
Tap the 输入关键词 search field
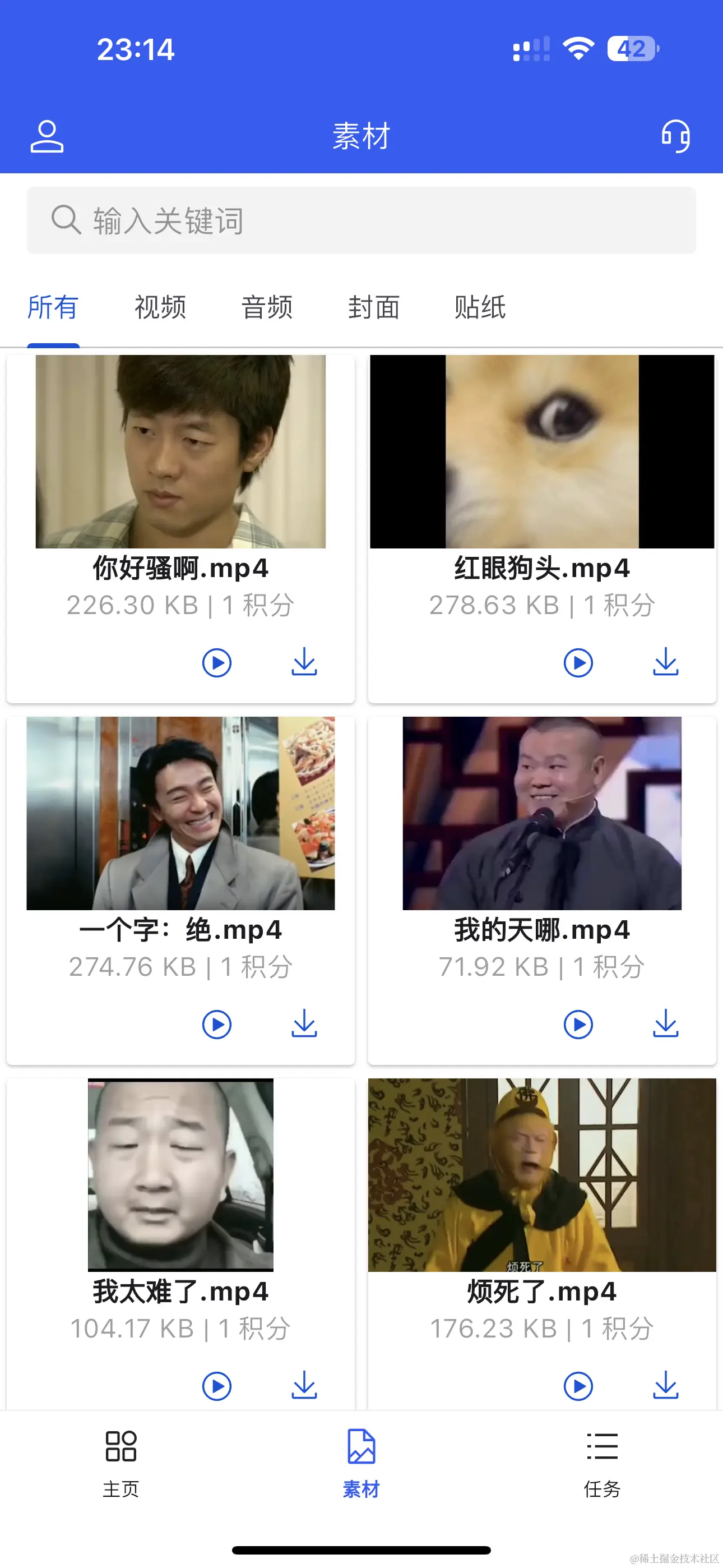tap(361, 220)
